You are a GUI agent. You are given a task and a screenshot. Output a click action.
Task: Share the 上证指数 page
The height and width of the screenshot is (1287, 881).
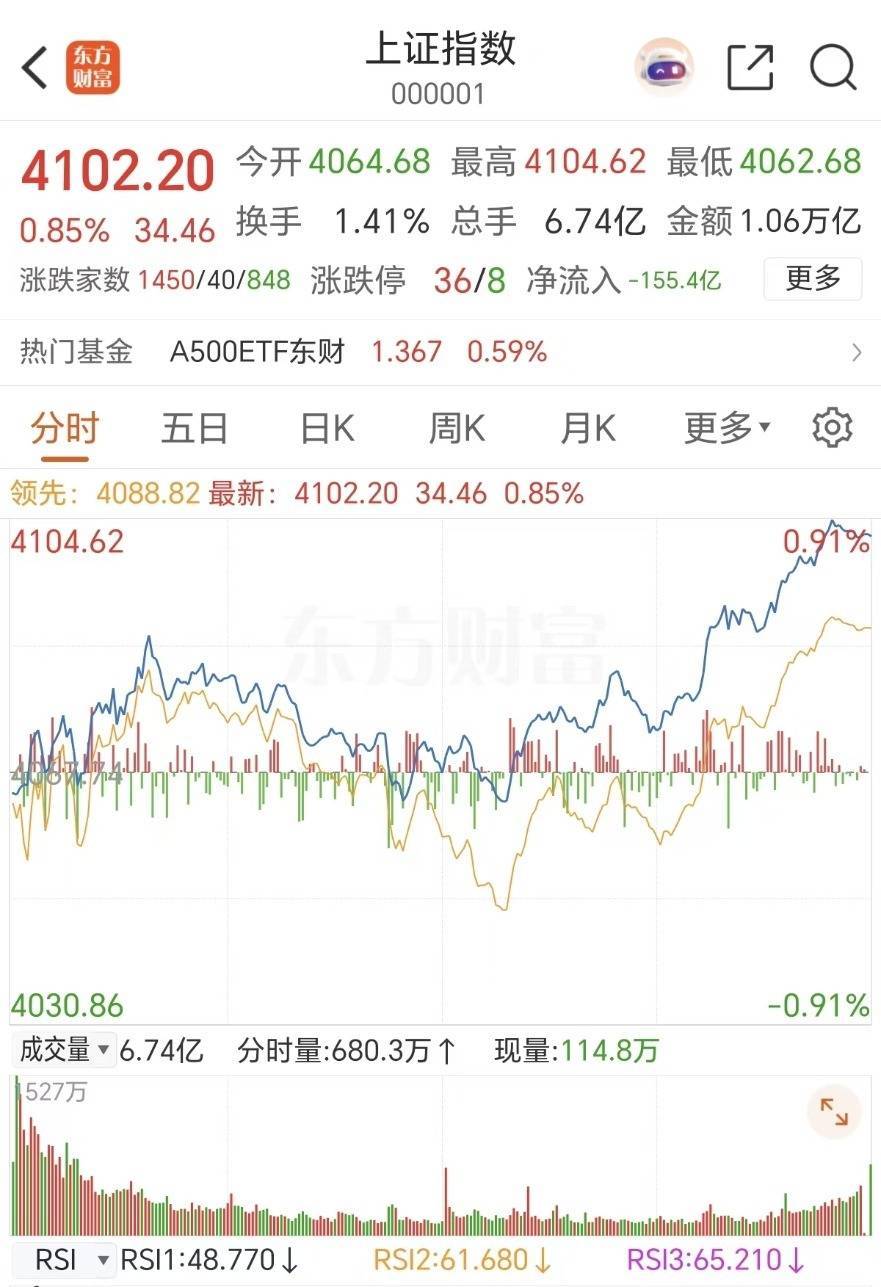(x=750, y=68)
